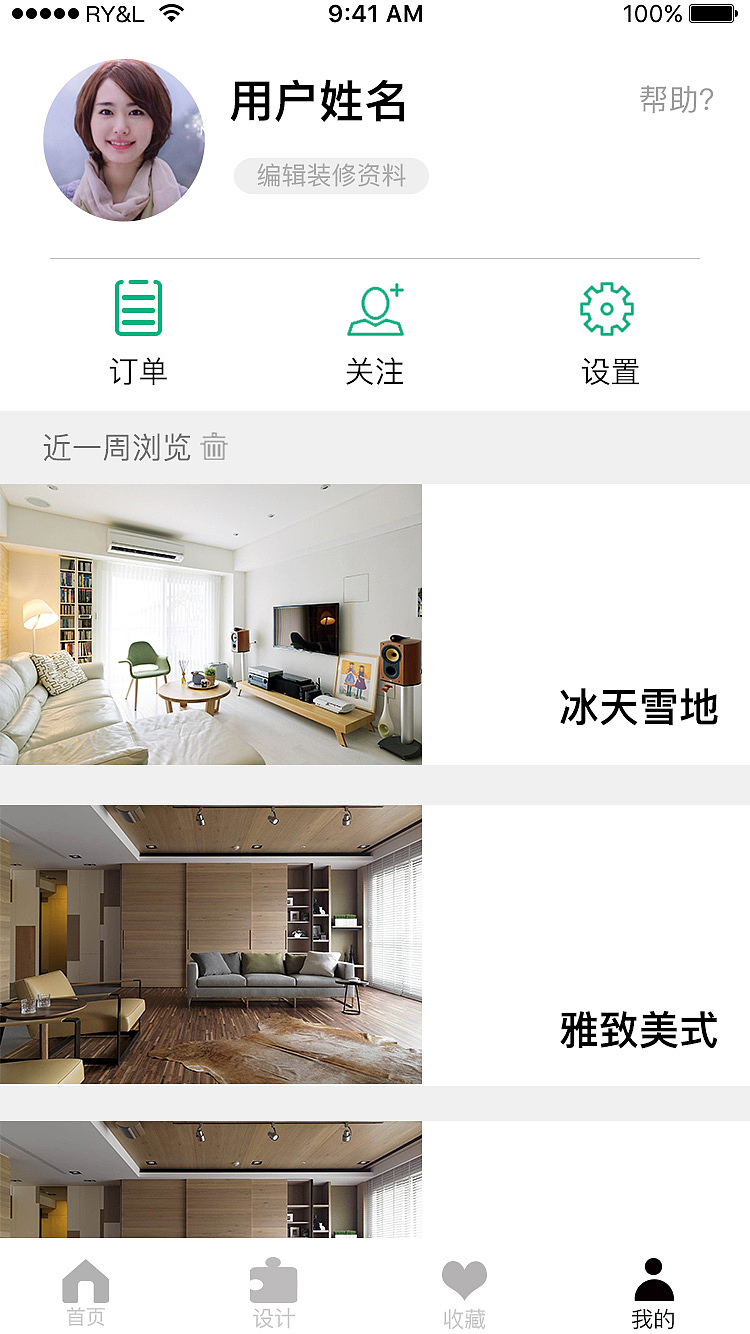Switch to the 收藏 tab

click(462, 1290)
